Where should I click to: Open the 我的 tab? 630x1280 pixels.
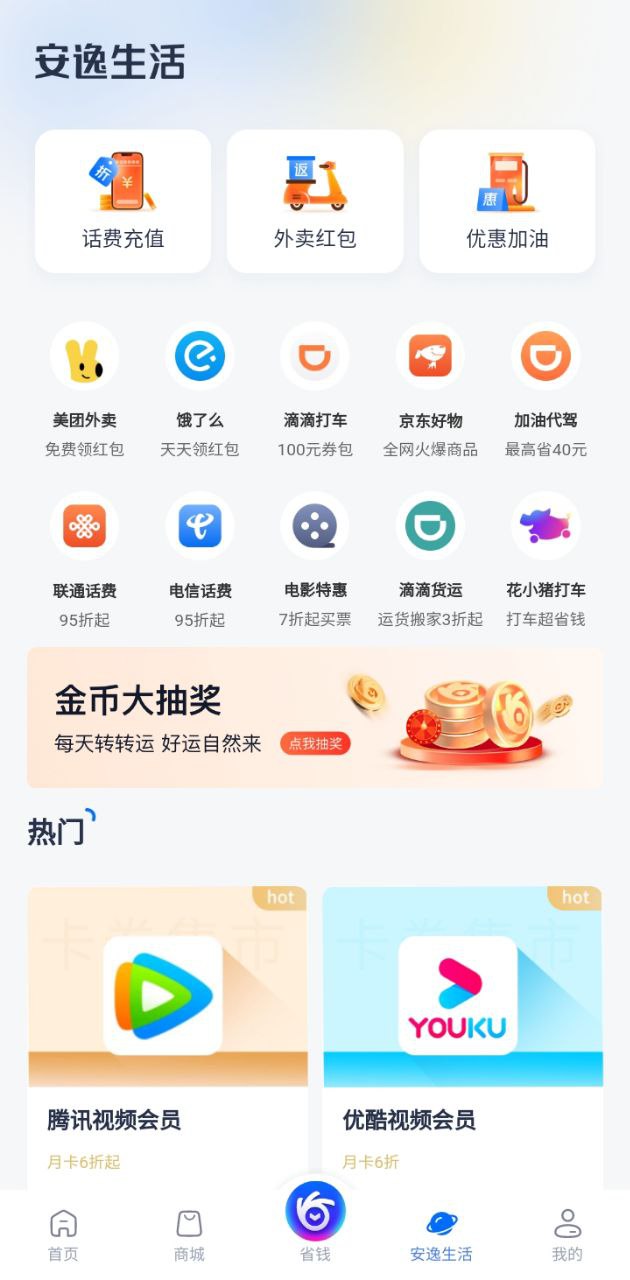pyautogui.click(x=567, y=1235)
